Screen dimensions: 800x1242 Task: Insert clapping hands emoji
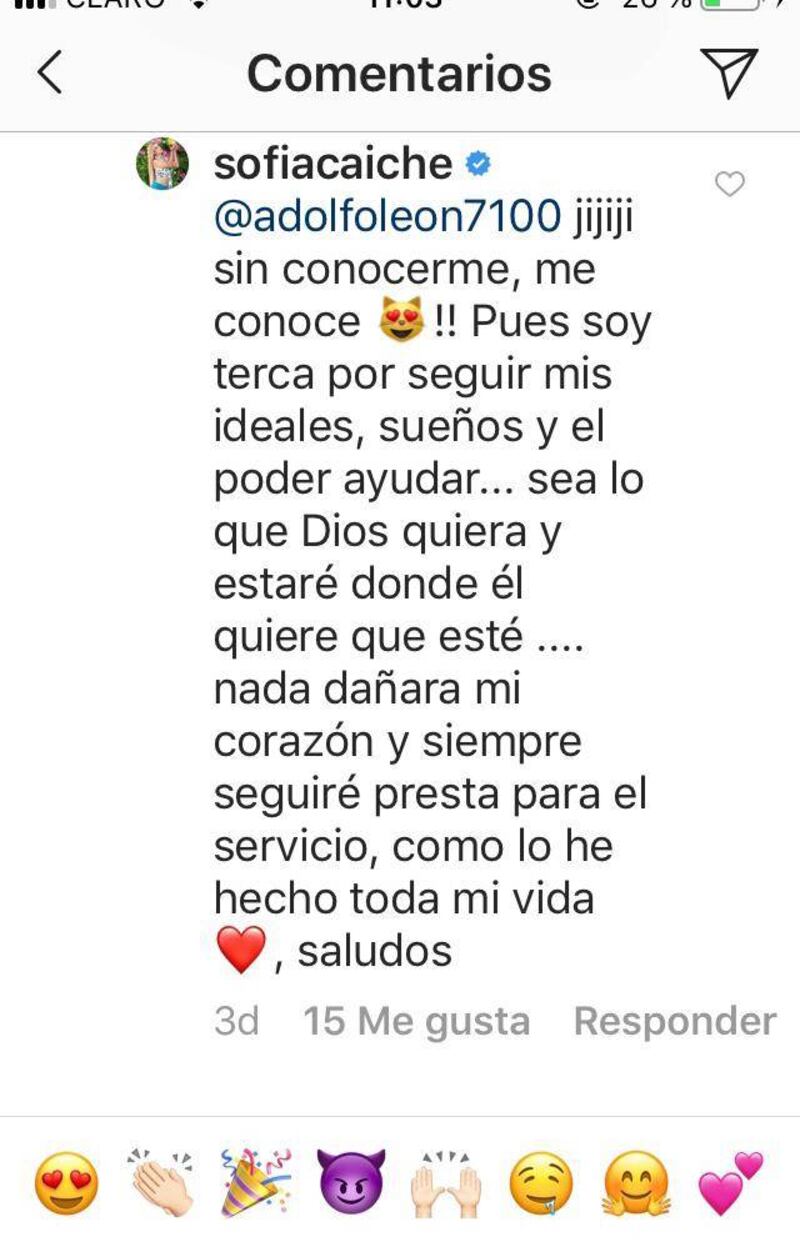(160, 1184)
